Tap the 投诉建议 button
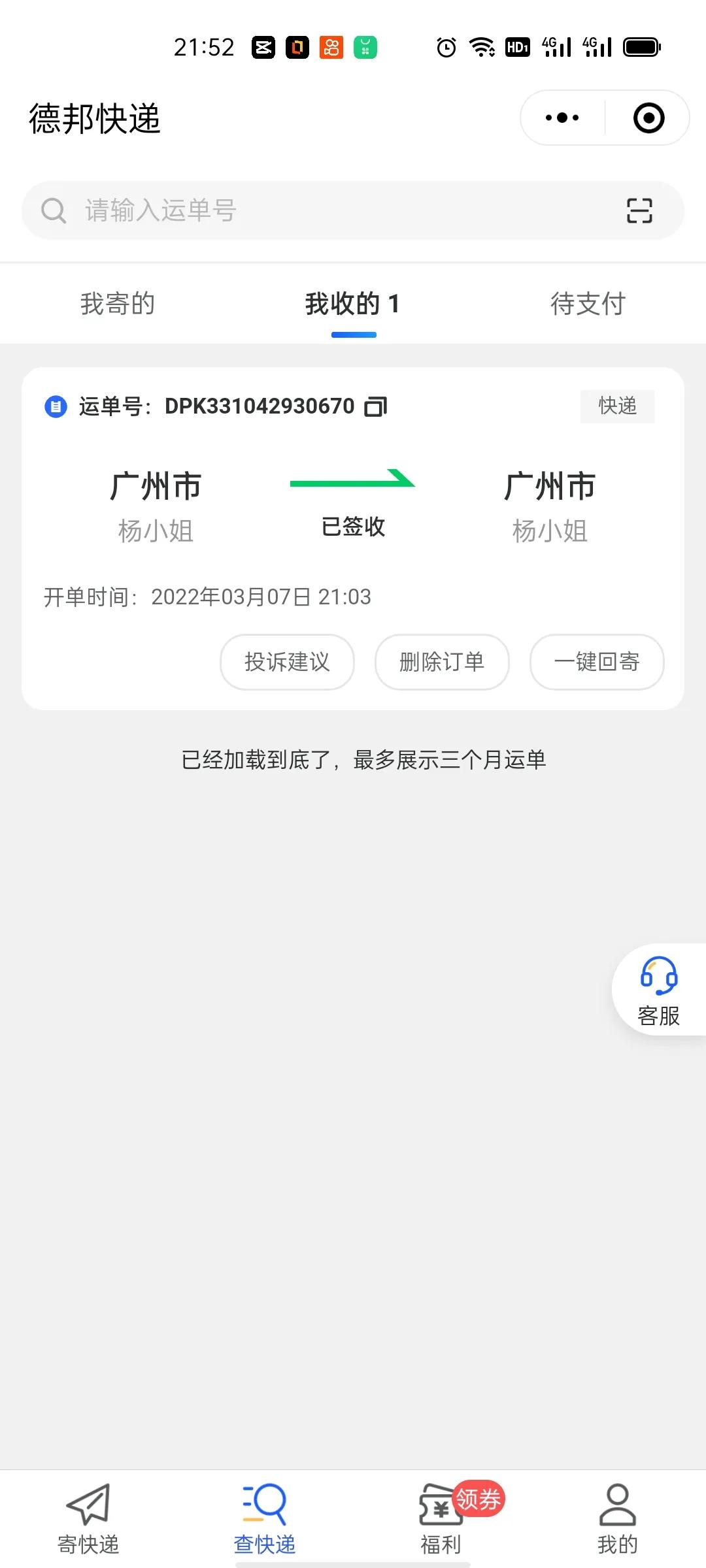Viewport: 706px width, 1568px height. click(286, 662)
